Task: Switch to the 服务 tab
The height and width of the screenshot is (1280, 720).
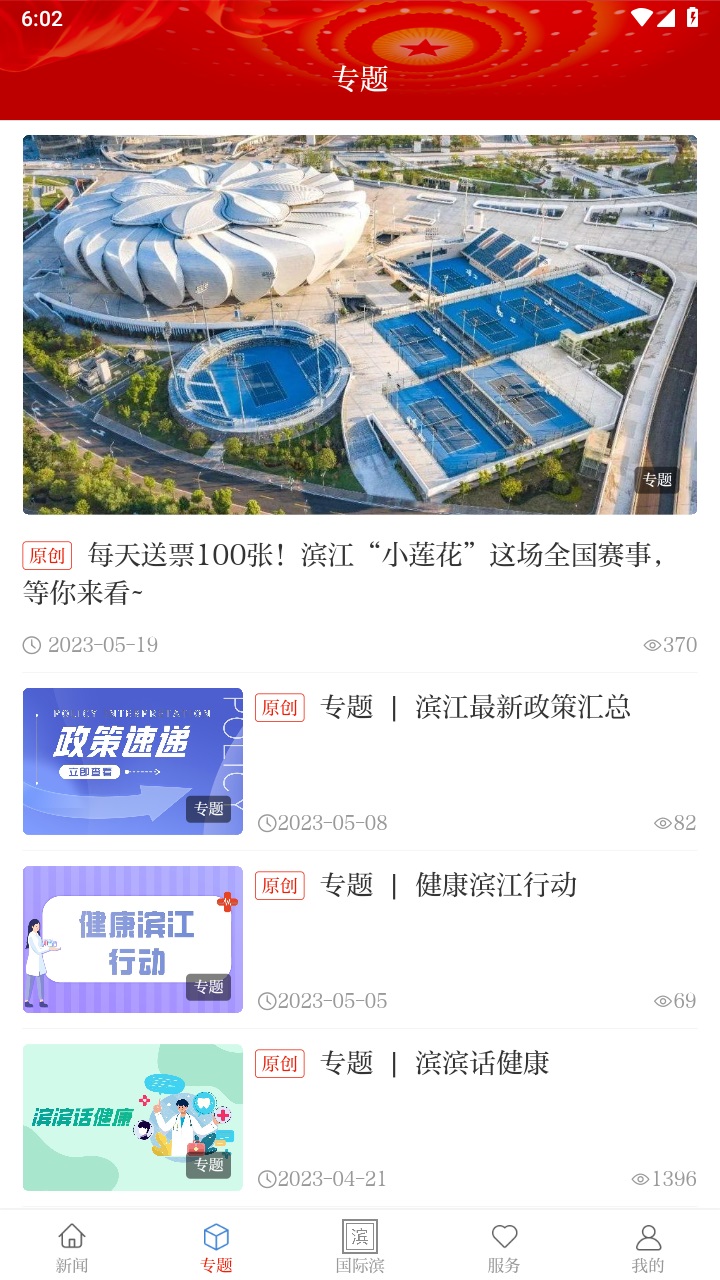Action: [504, 1247]
